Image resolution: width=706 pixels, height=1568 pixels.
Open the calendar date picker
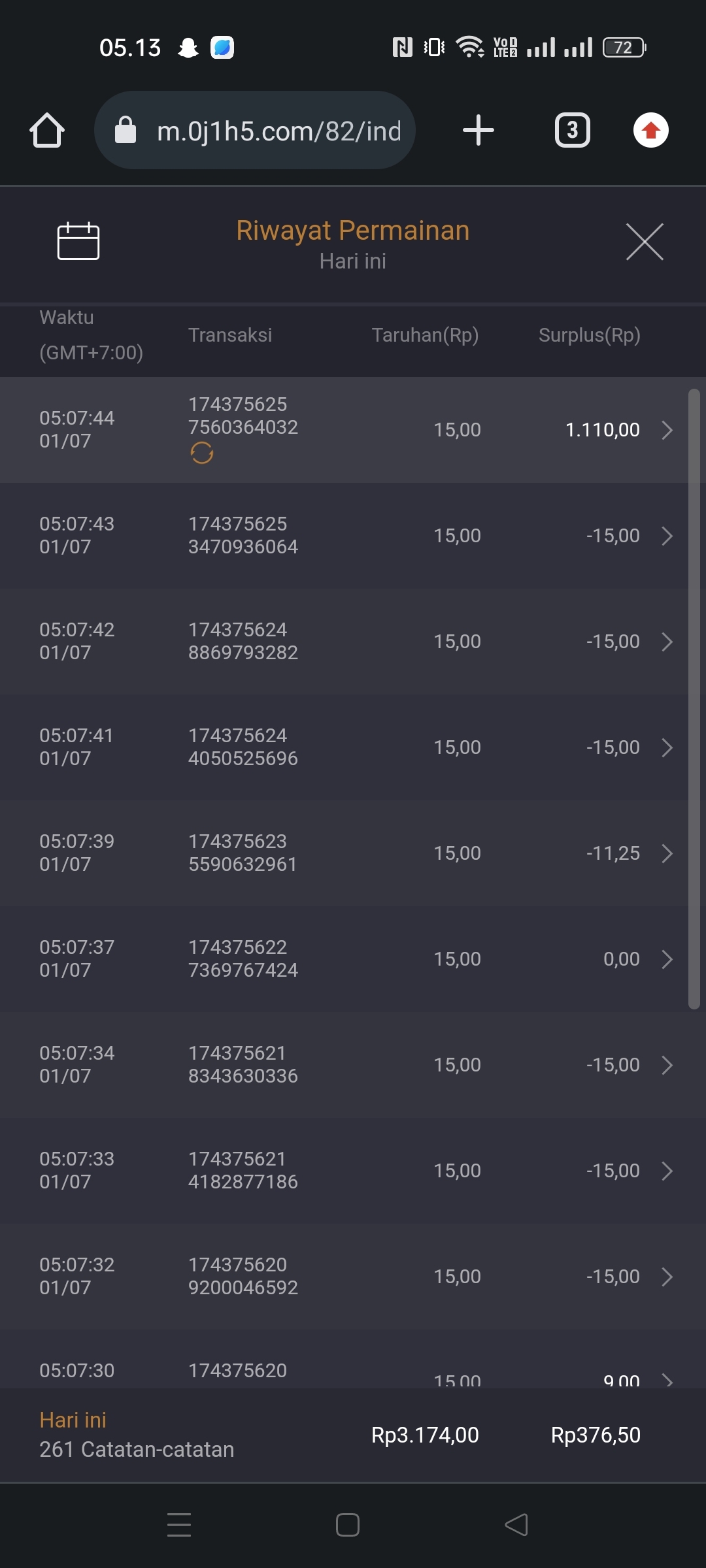(x=78, y=241)
